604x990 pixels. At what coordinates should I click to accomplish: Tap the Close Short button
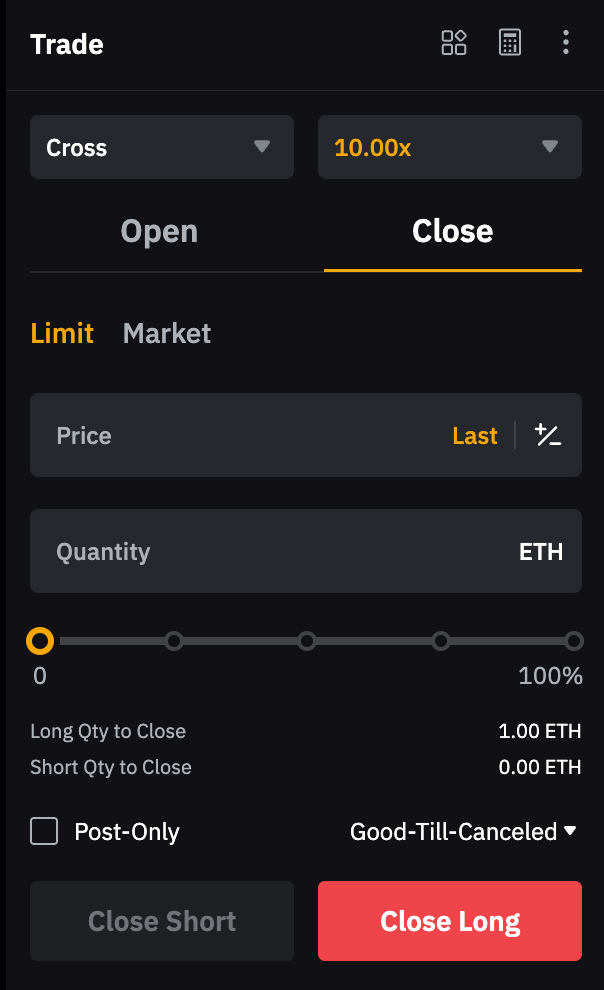point(162,921)
